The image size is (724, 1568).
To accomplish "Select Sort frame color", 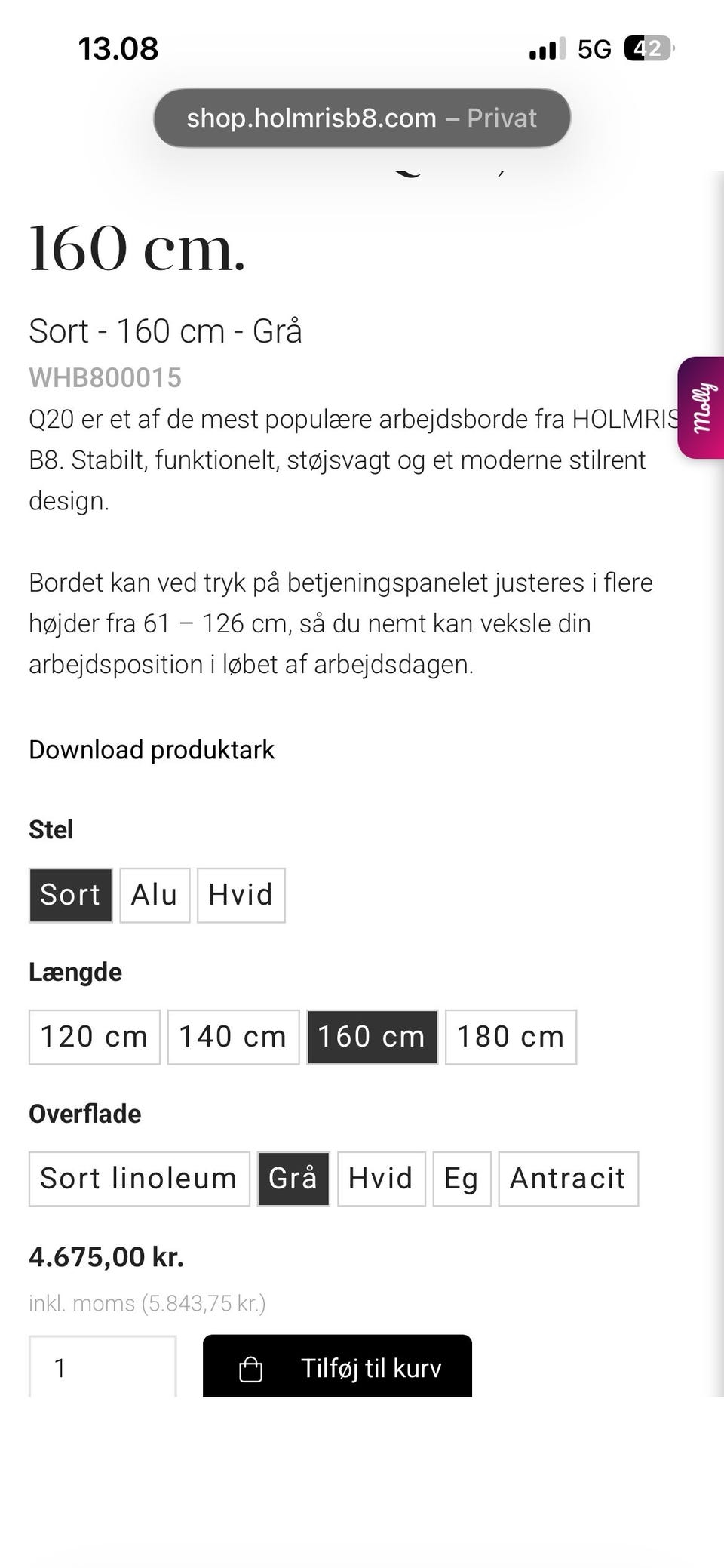I will (x=71, y=895).
